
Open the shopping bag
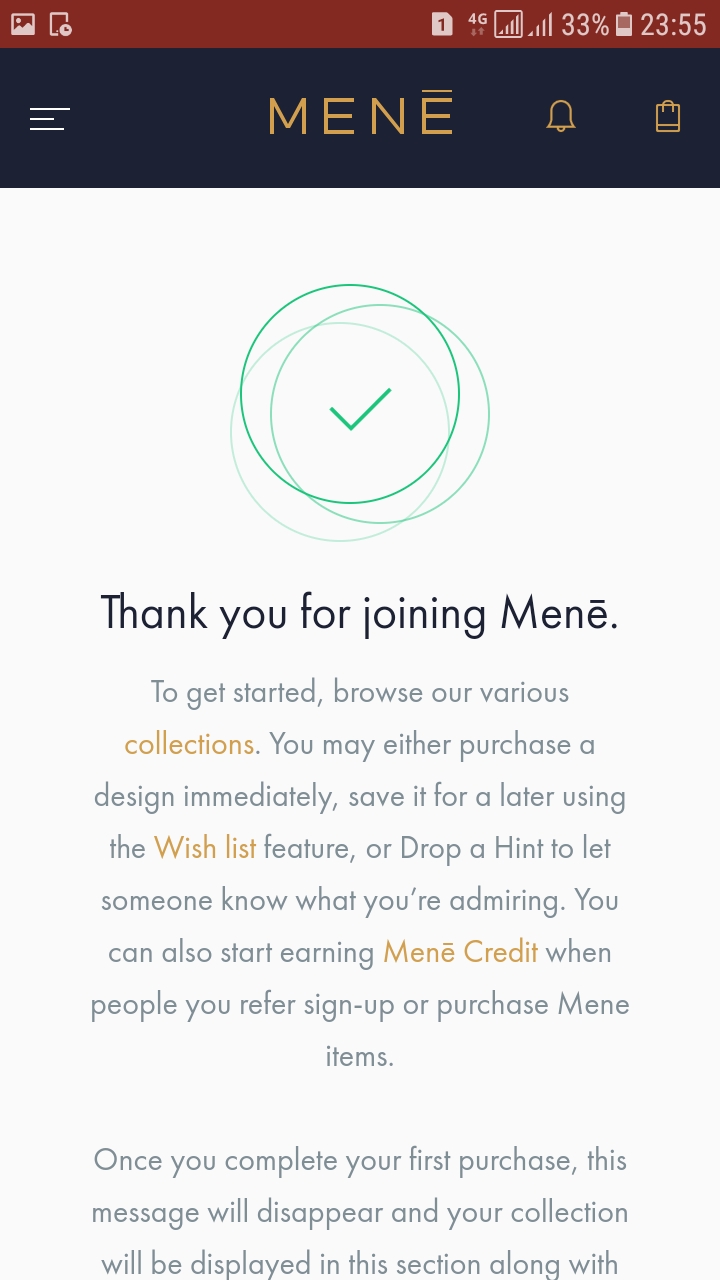(668, 117)
